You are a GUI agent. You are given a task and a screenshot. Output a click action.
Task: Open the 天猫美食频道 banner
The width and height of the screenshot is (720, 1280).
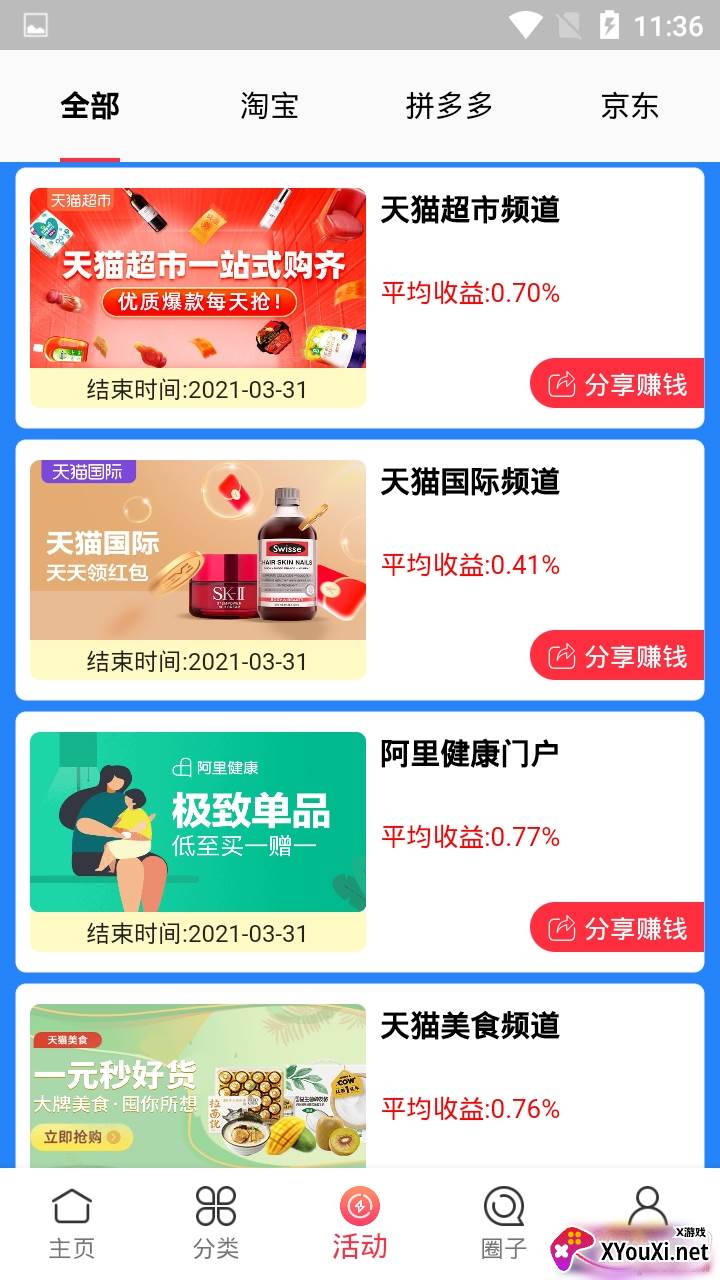[x=198, y=1085]
